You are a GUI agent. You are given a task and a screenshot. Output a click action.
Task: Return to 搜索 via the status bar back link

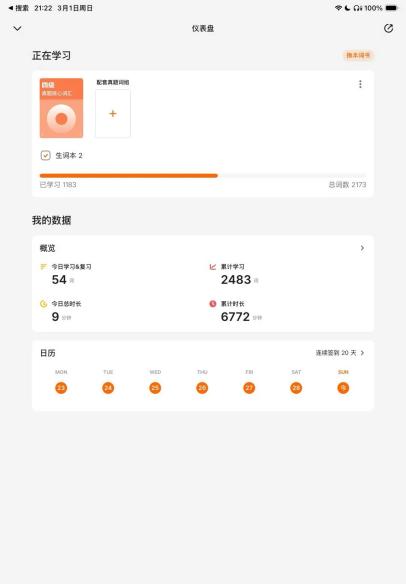pos(18,8)
